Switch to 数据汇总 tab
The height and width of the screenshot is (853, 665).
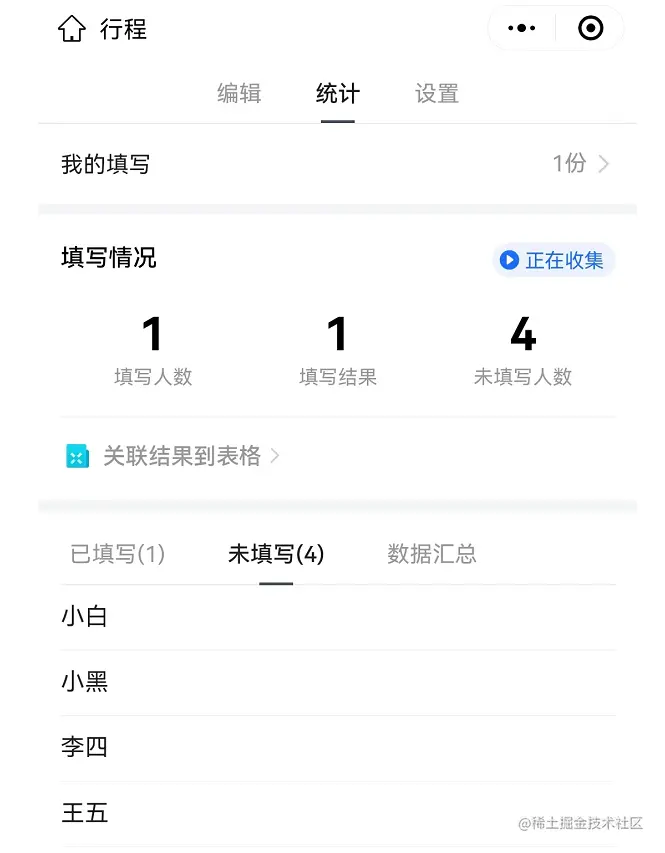click(432, 553)
